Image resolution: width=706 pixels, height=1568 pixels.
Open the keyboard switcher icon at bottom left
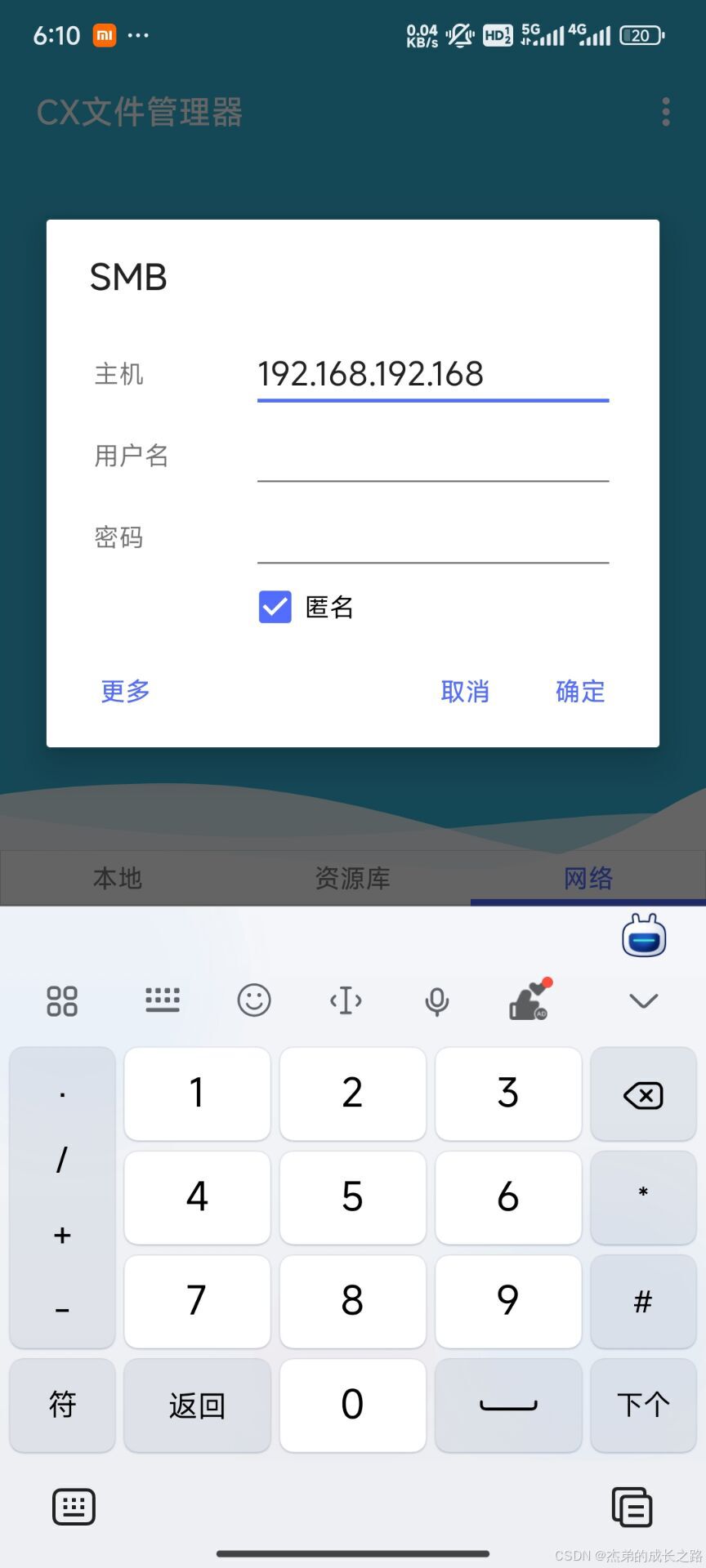click(74, 1507)
